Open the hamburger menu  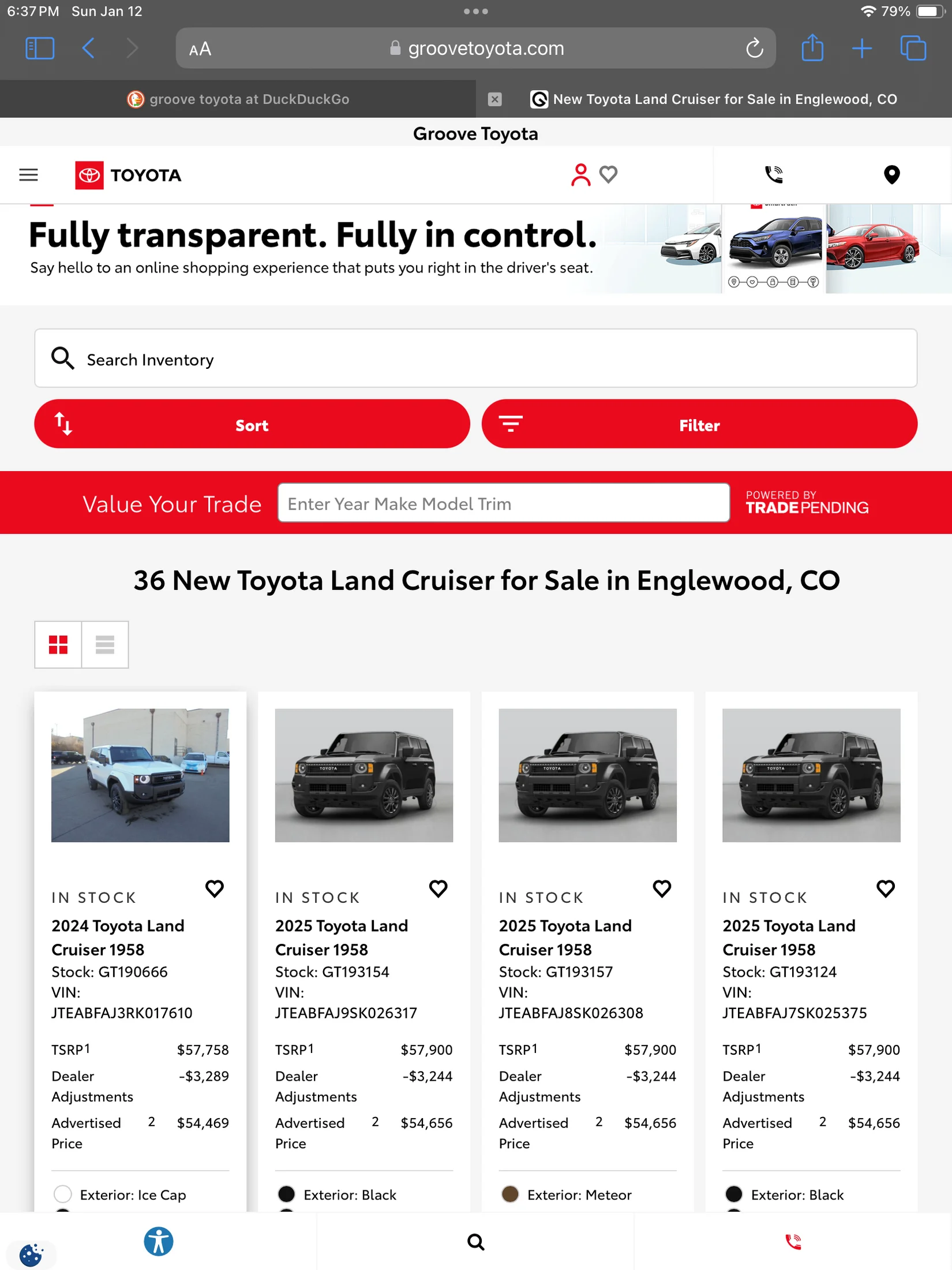point(28,174)
